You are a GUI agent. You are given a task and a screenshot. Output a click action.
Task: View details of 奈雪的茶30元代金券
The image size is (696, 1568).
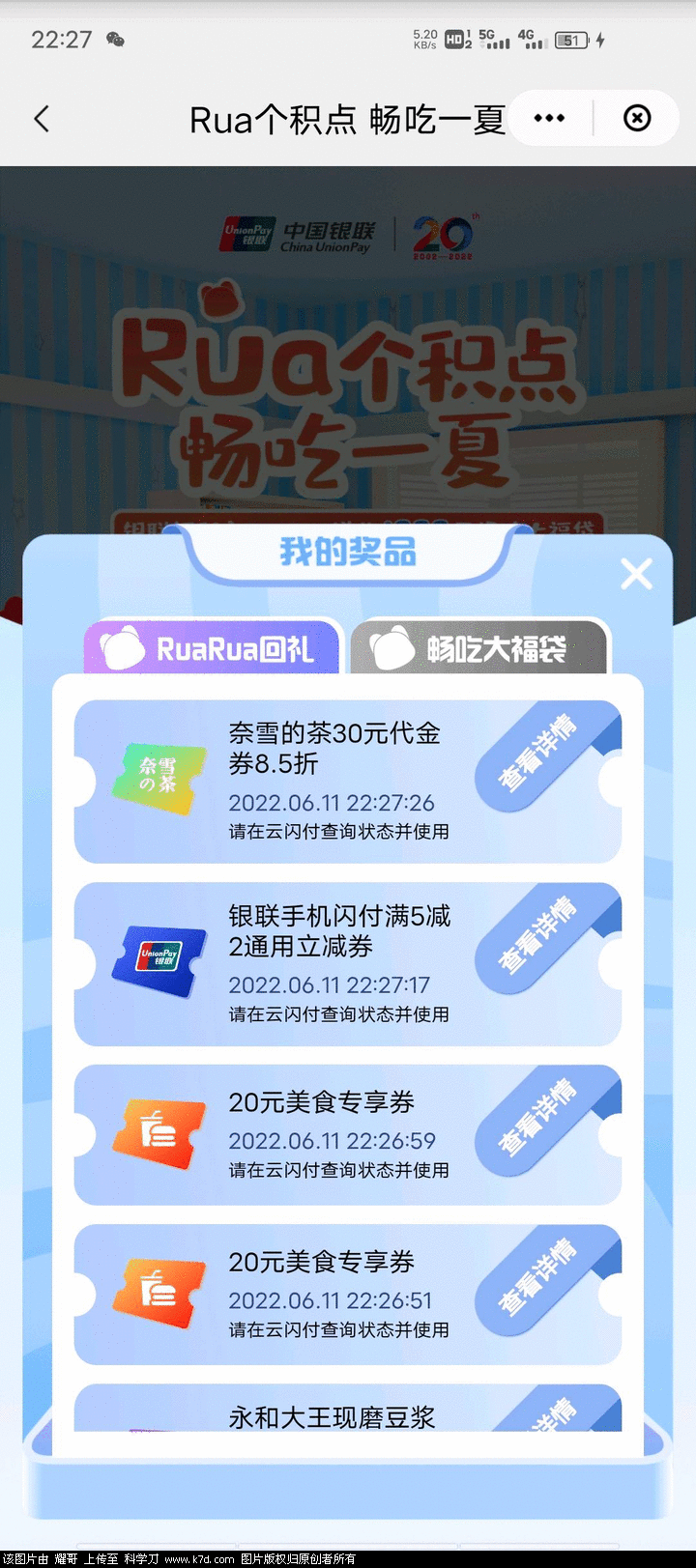click(x=538, y=753)
